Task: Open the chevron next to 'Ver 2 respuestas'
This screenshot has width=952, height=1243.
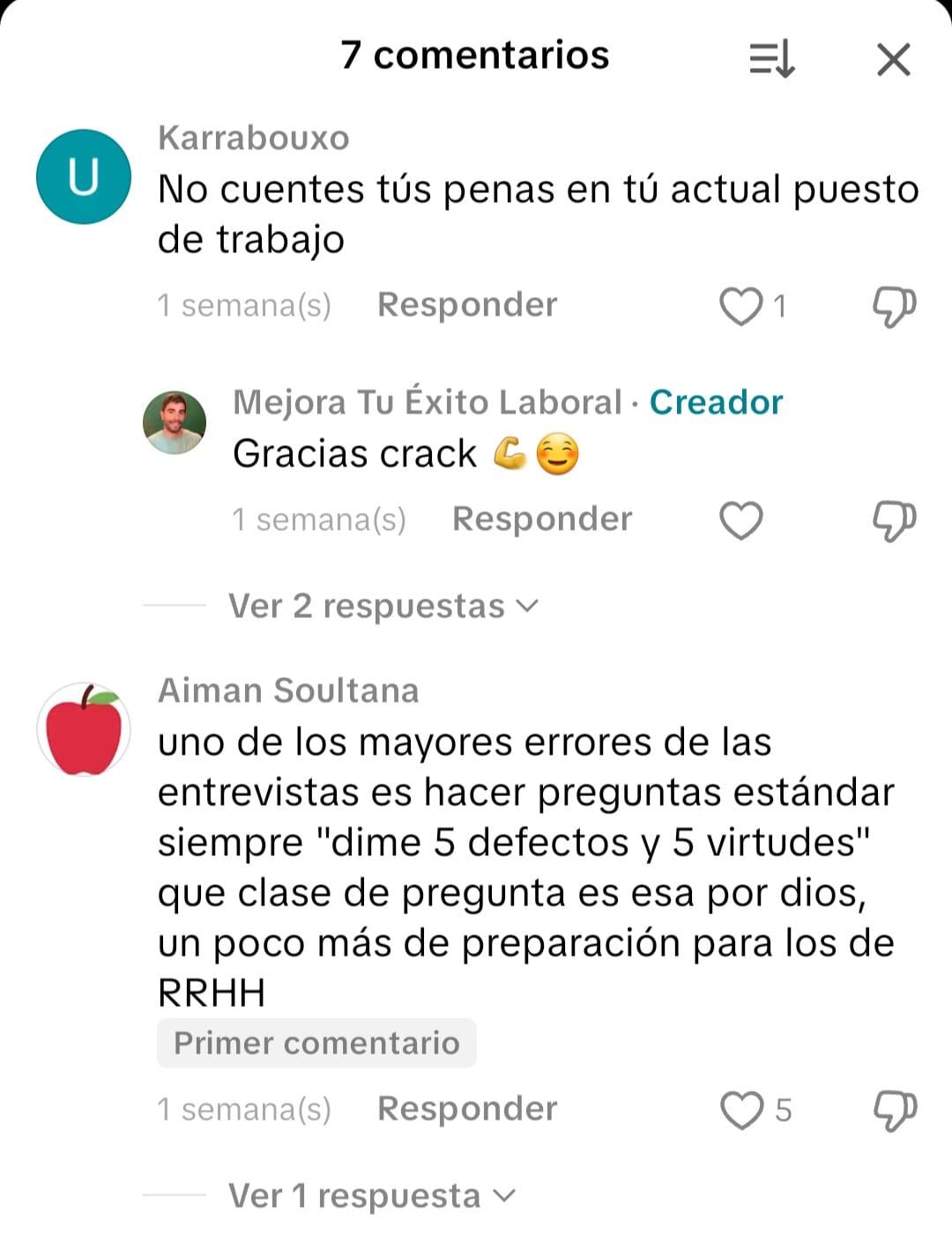Action: point(528,605)
